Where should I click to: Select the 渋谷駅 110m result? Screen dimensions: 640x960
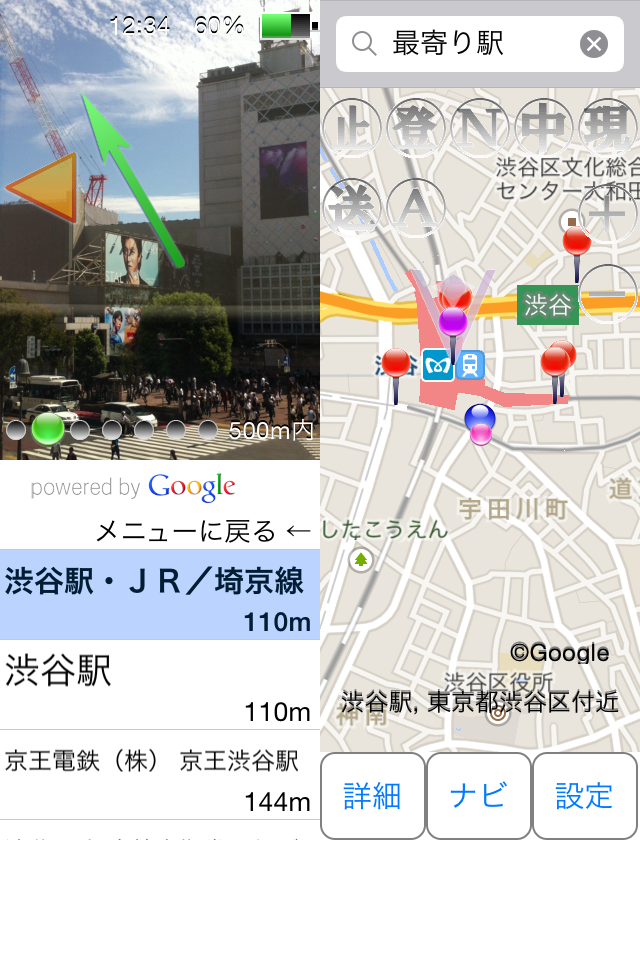pos(160,685)
